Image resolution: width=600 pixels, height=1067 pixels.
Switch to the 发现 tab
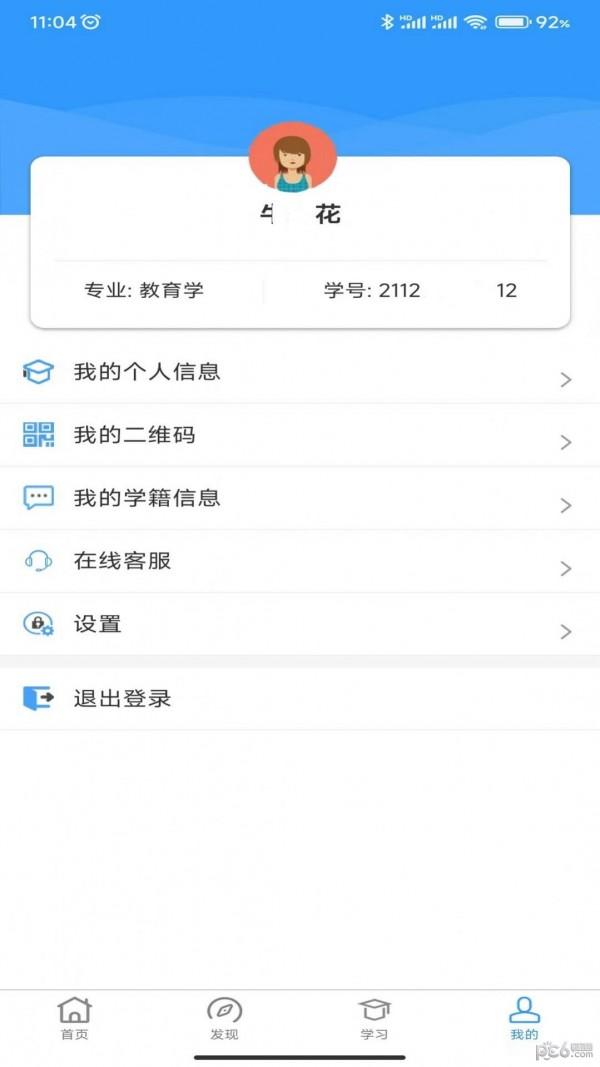224,1018
